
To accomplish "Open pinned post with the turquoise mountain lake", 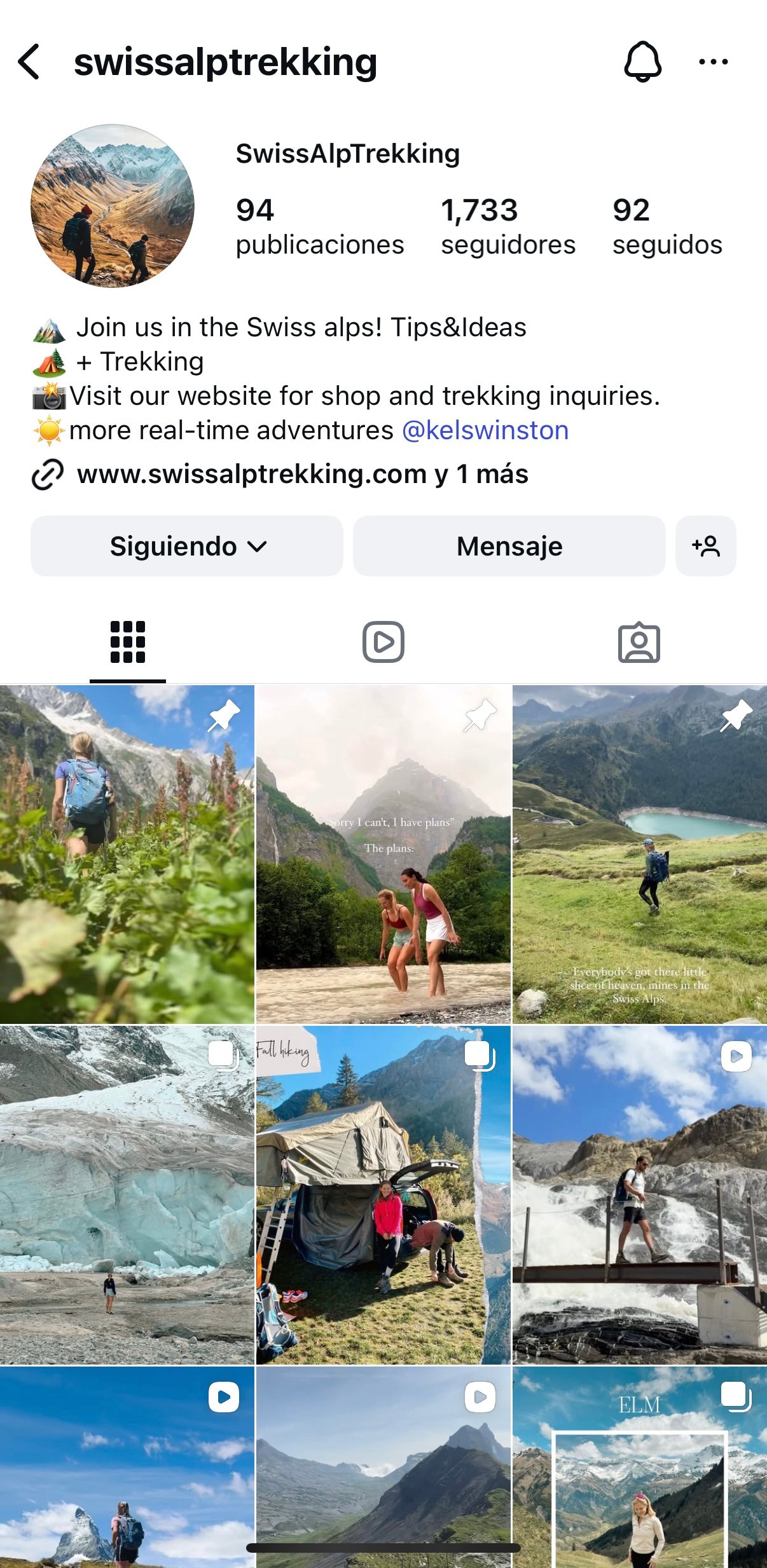I will point(639,854).
